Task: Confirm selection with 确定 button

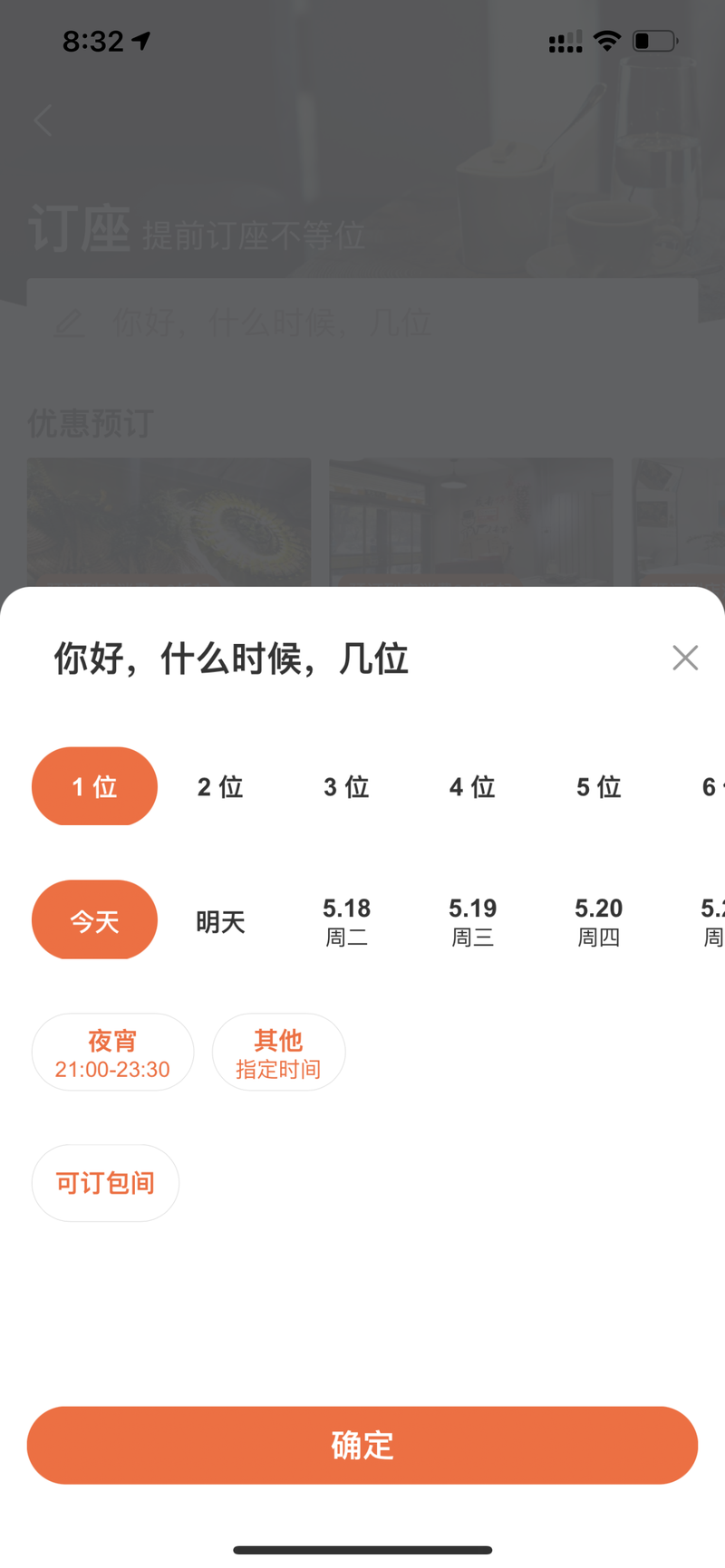Action: point(362,1446)
